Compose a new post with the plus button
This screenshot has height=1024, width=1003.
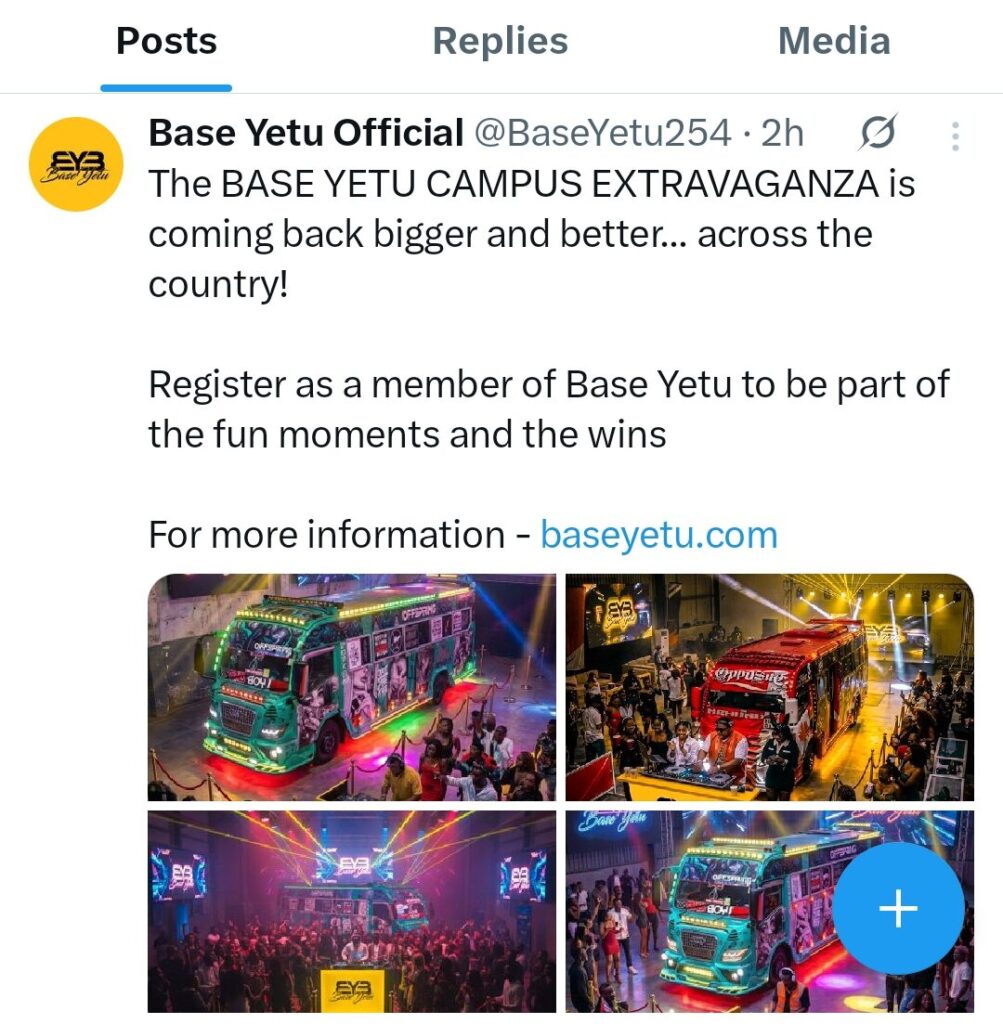pos(897,908)
